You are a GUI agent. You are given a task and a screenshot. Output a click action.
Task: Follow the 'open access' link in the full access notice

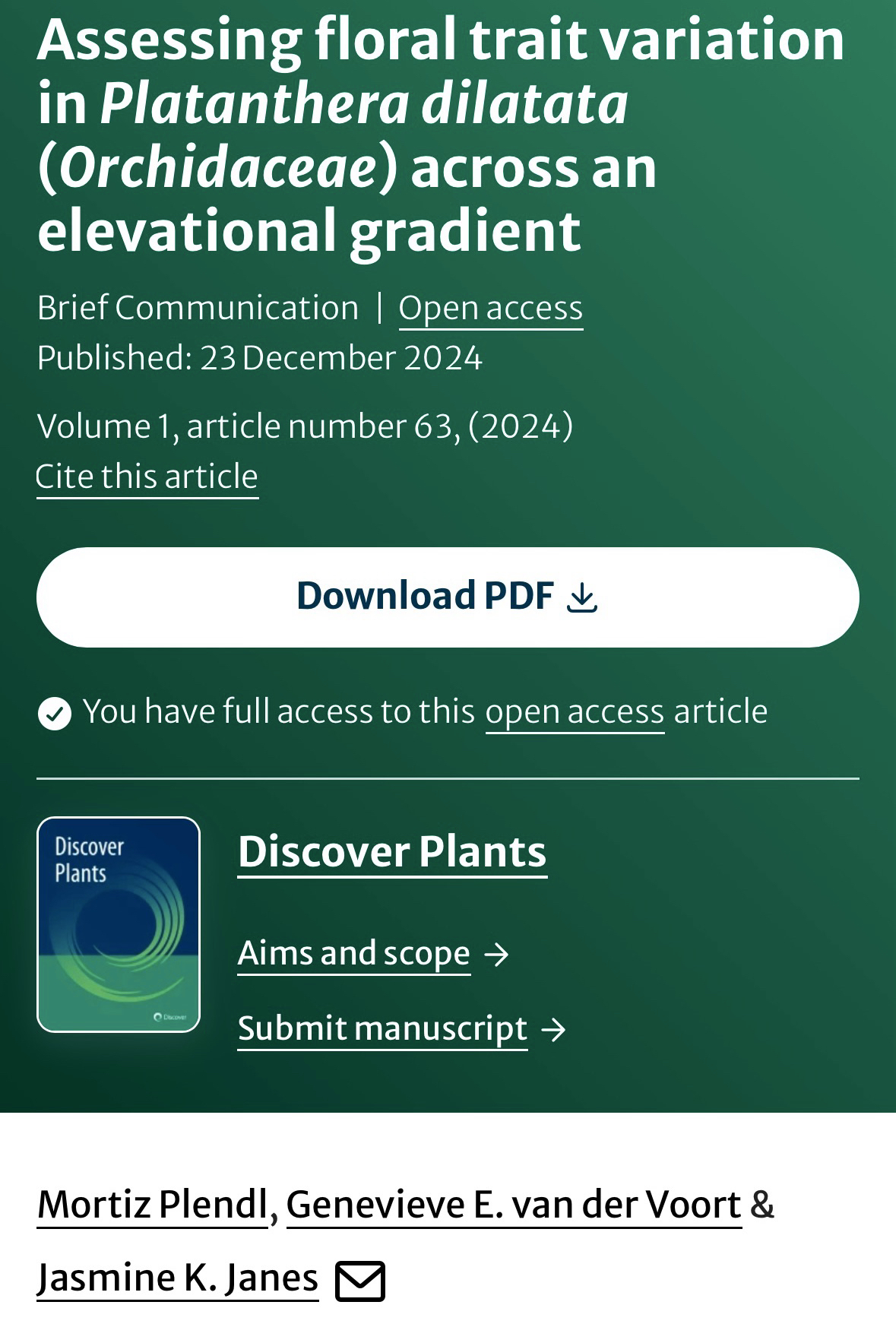coord(575,712)
